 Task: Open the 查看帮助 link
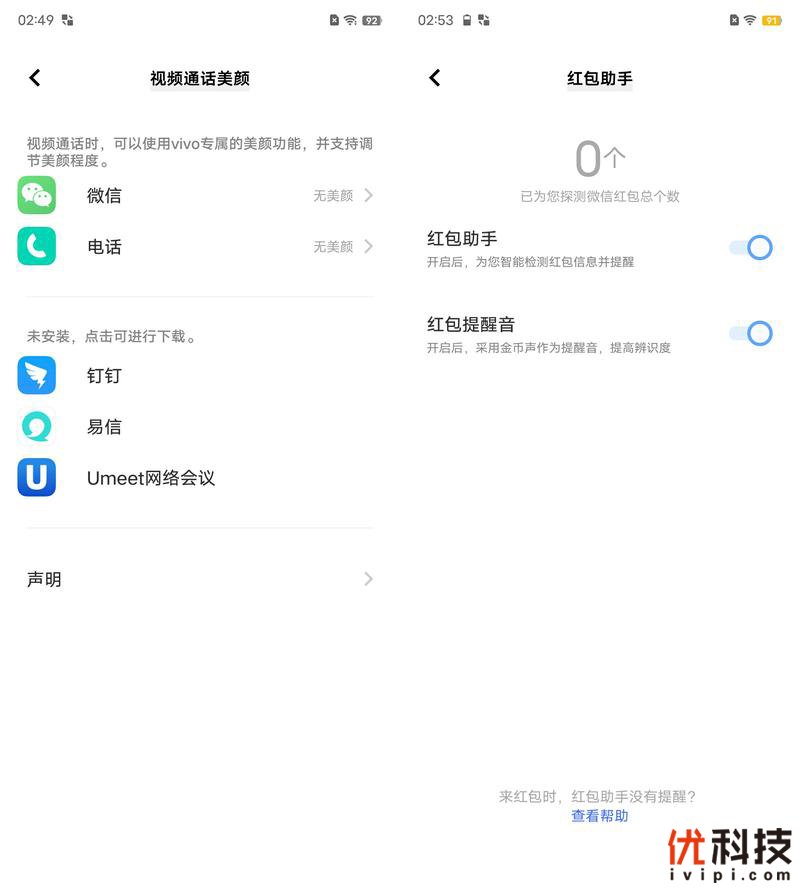(x=600, y=816)
